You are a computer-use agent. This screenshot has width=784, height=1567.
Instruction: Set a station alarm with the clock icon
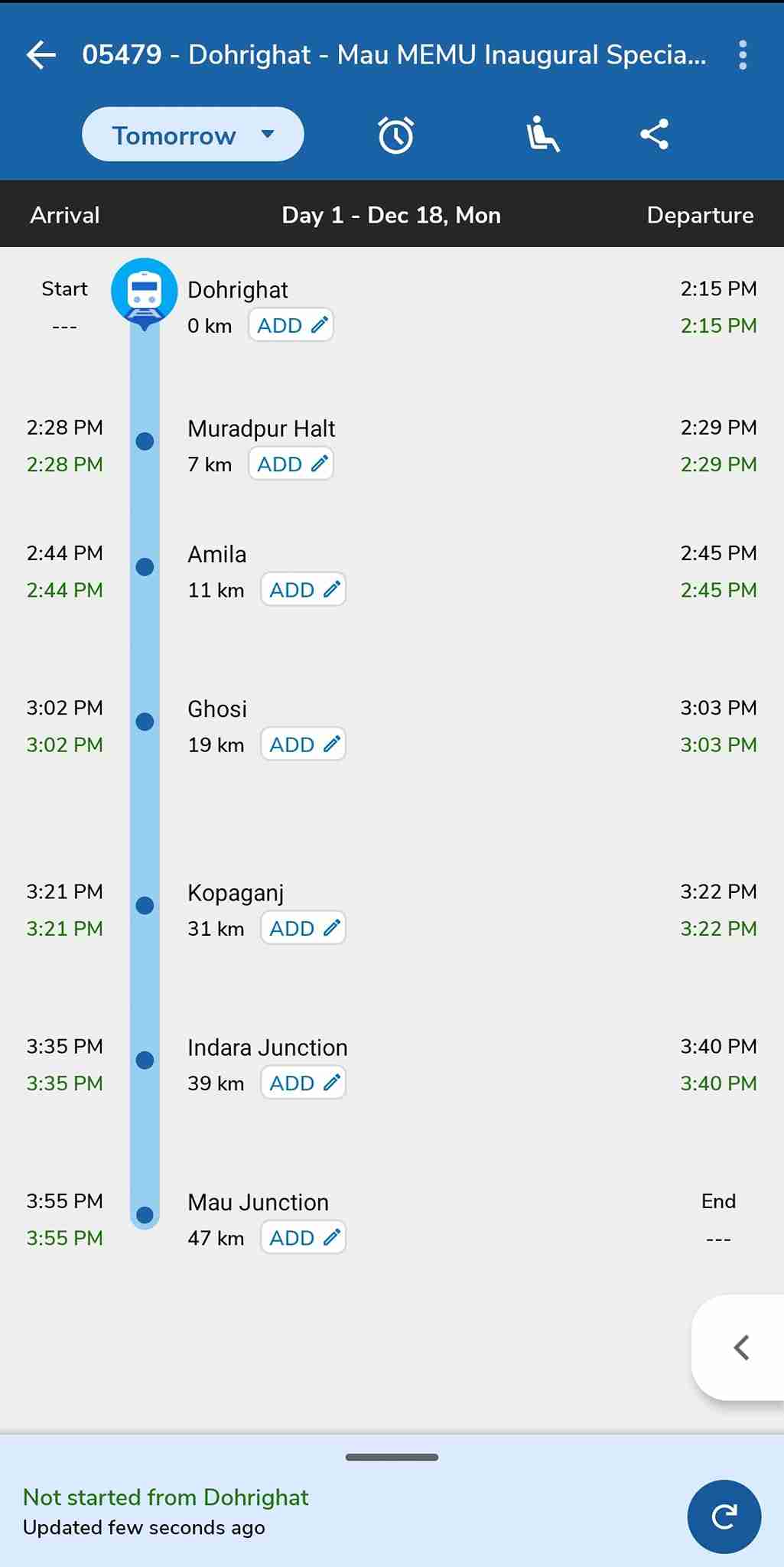(395, 135)
